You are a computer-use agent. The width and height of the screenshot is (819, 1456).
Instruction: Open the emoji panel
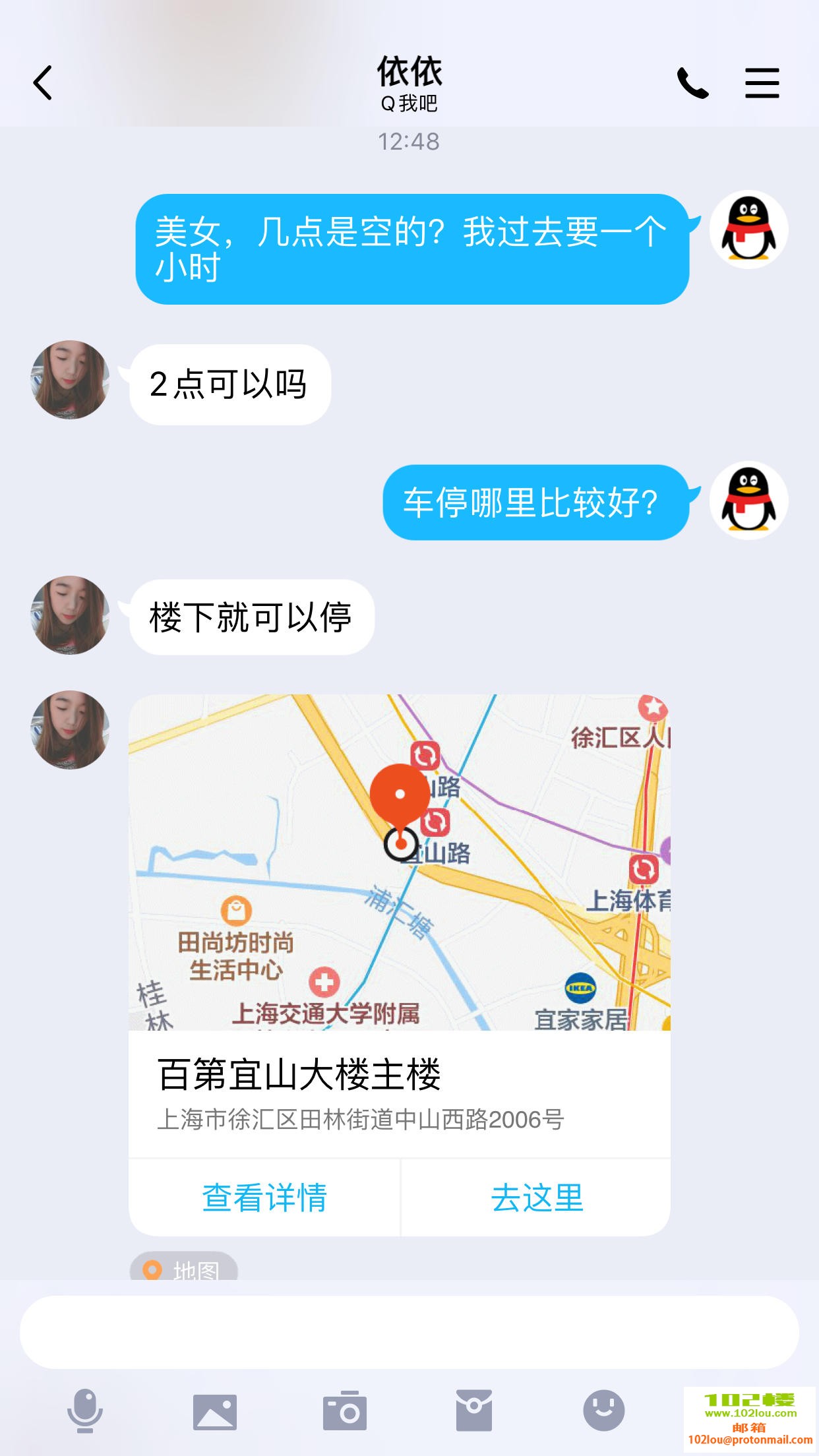(603, 1411)
